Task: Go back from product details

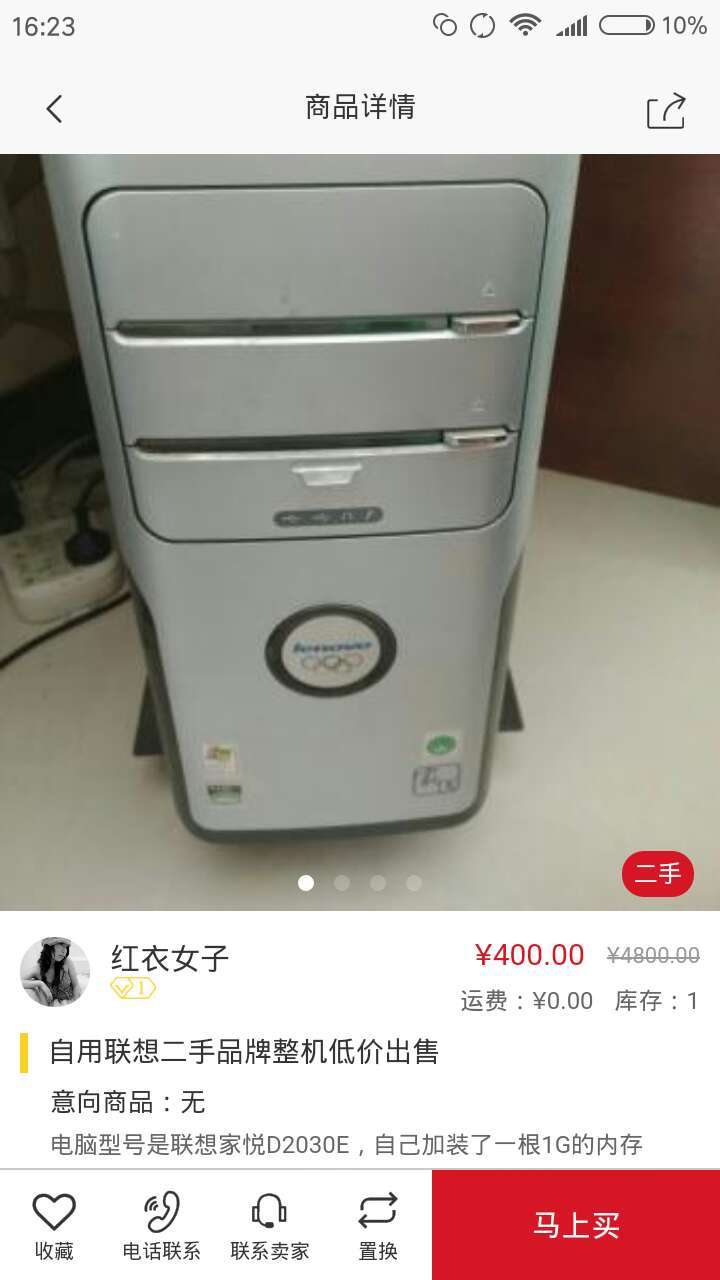Action: coord(54,108)
